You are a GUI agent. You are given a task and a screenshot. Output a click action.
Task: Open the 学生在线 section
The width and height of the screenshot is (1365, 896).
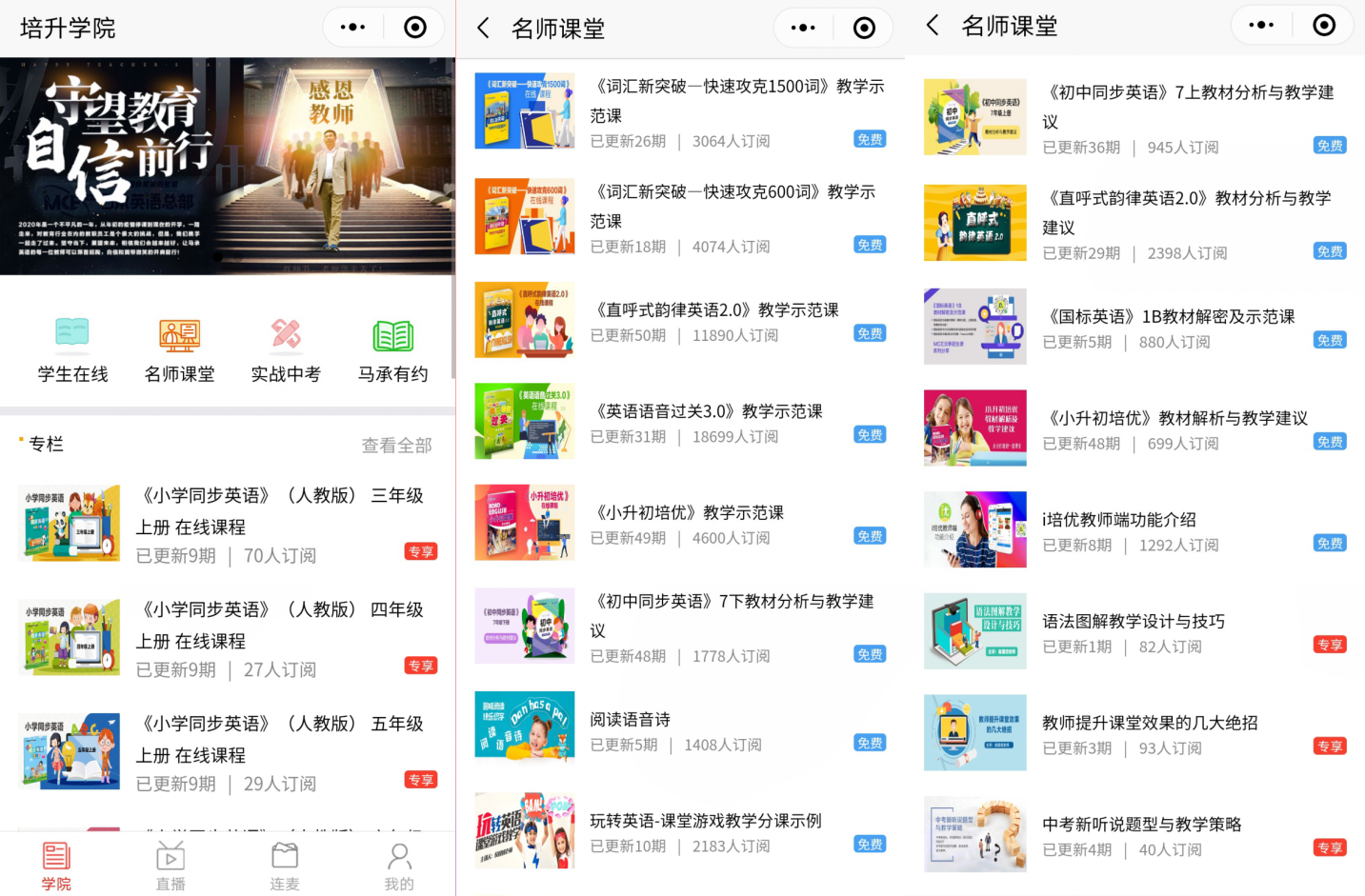(x=72, y=349)
